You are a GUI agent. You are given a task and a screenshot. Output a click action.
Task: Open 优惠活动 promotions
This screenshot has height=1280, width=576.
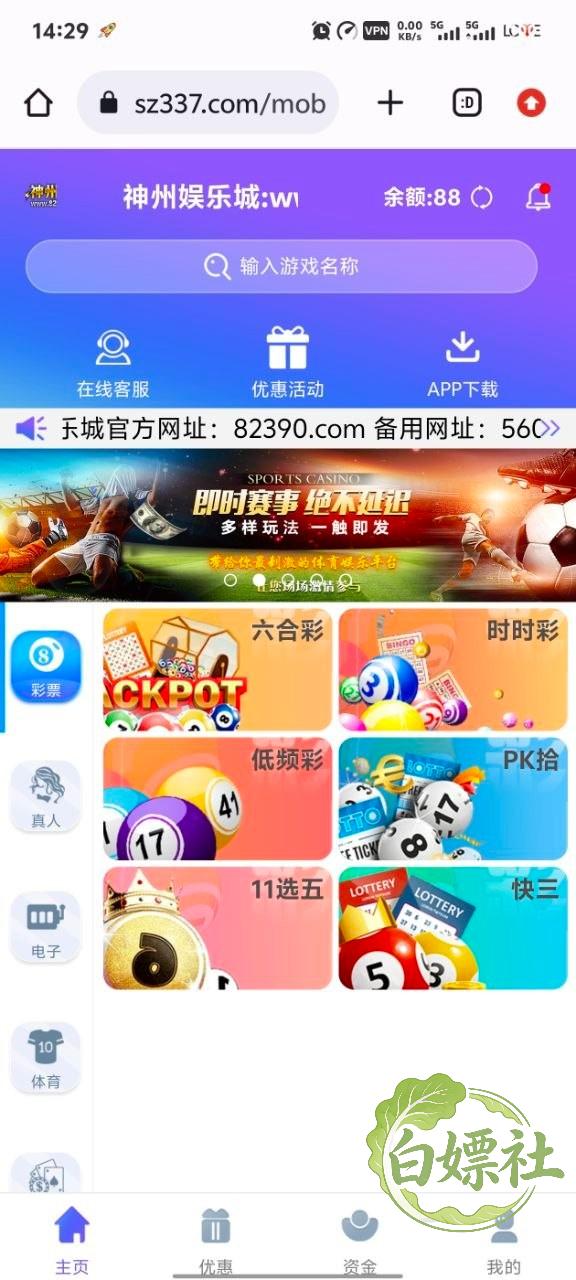click(288, 364)
